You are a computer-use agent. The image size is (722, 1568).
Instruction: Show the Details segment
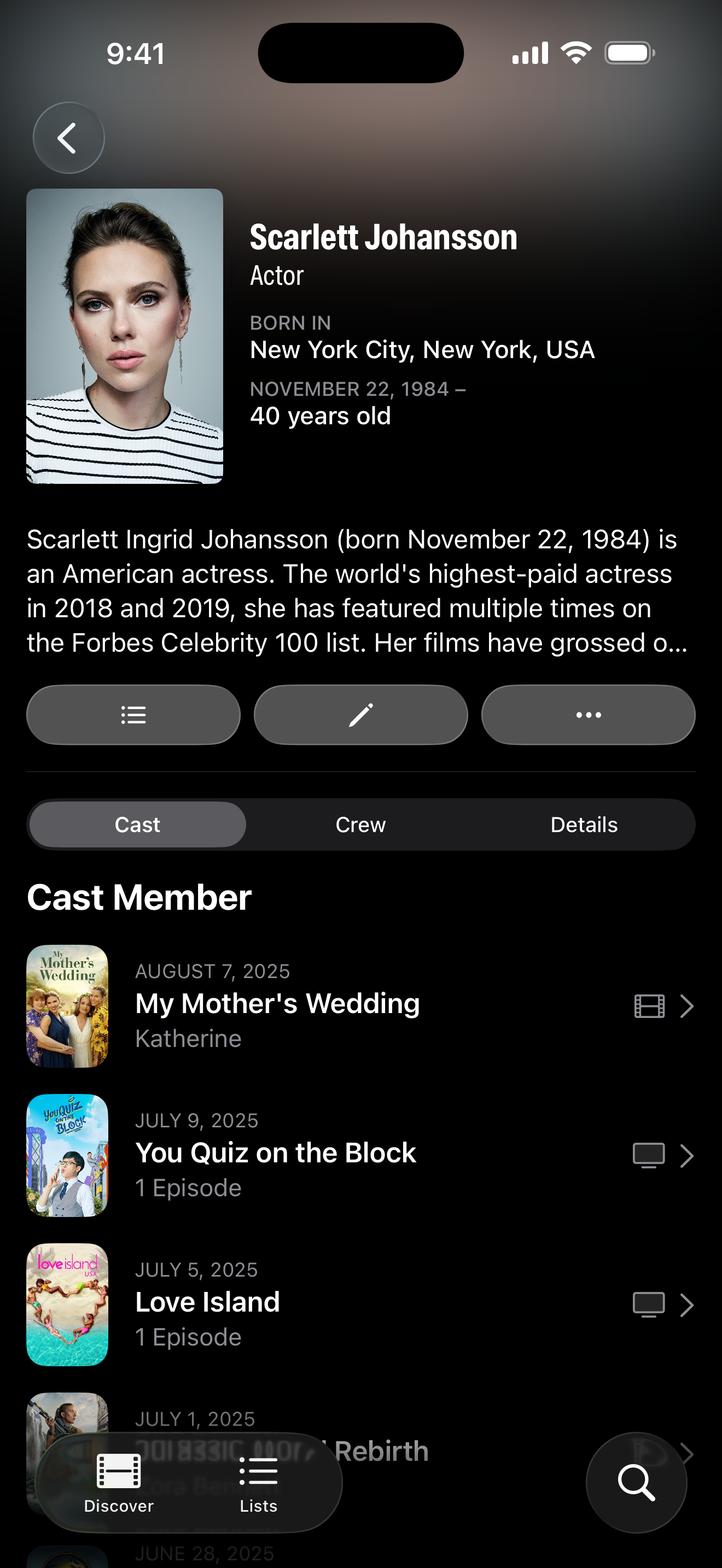pyautogui.click(x=584, y=824)
